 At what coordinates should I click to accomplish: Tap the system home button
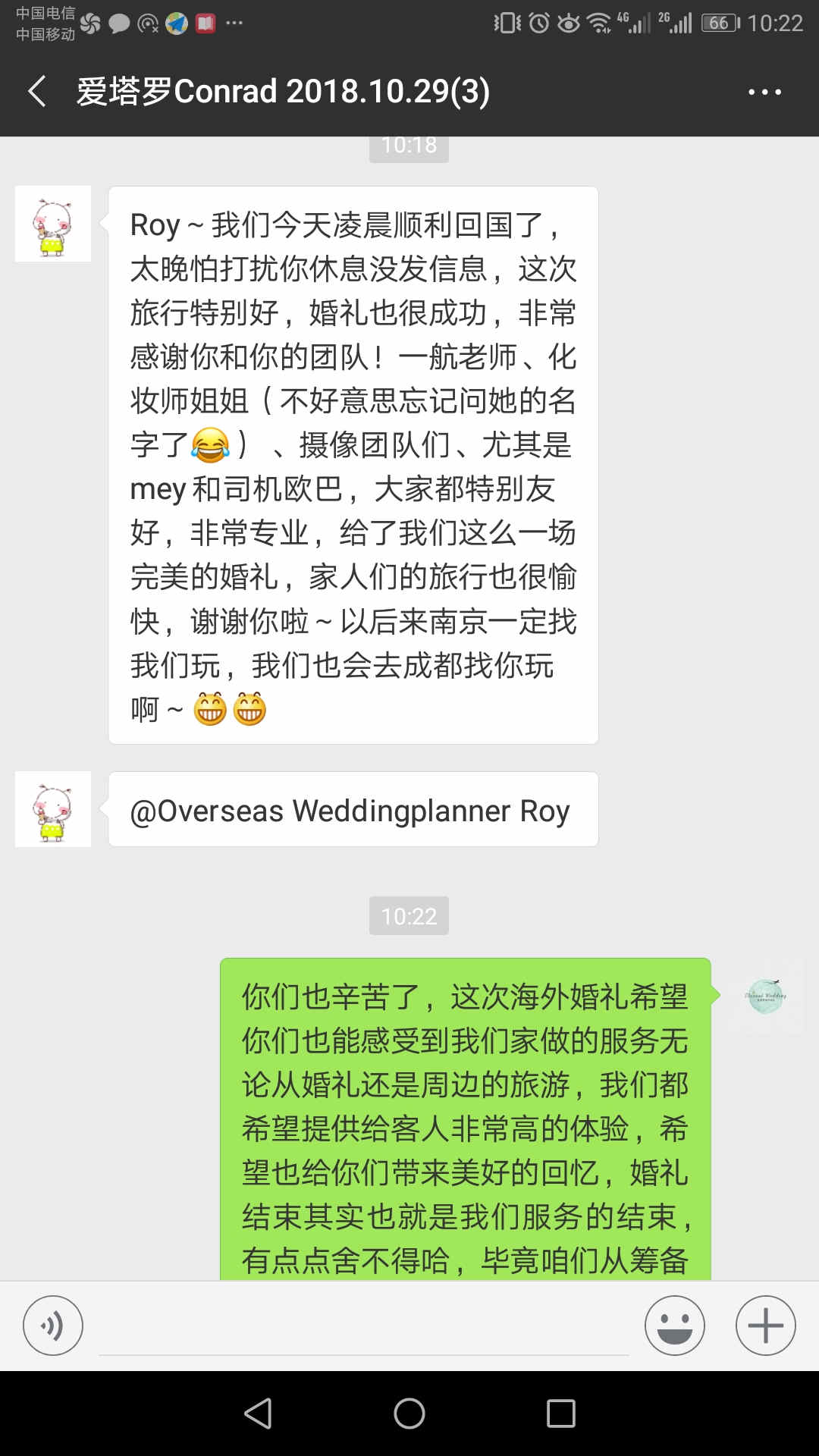point(409,1414)
